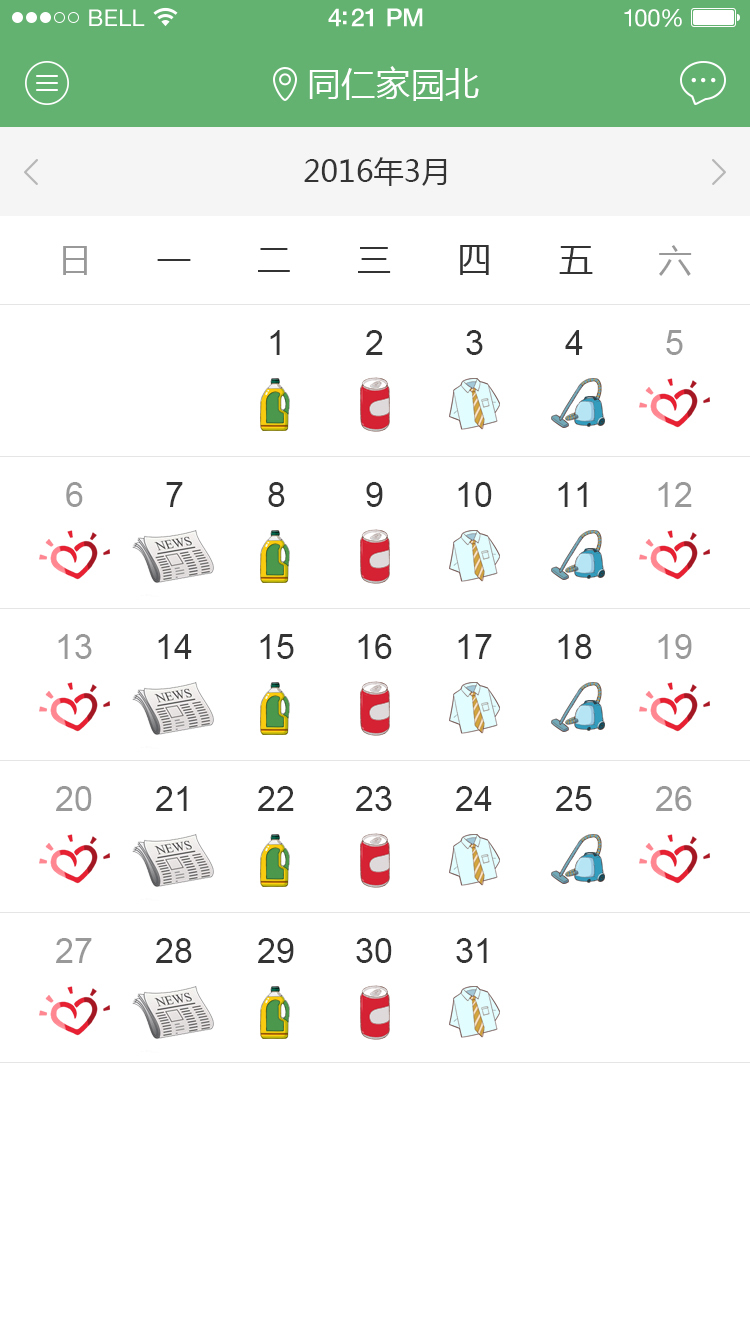Select March 21 in the calendar
Image resolution: width=750 pixels, height=1334 pixels.
[x=174, y=837]
